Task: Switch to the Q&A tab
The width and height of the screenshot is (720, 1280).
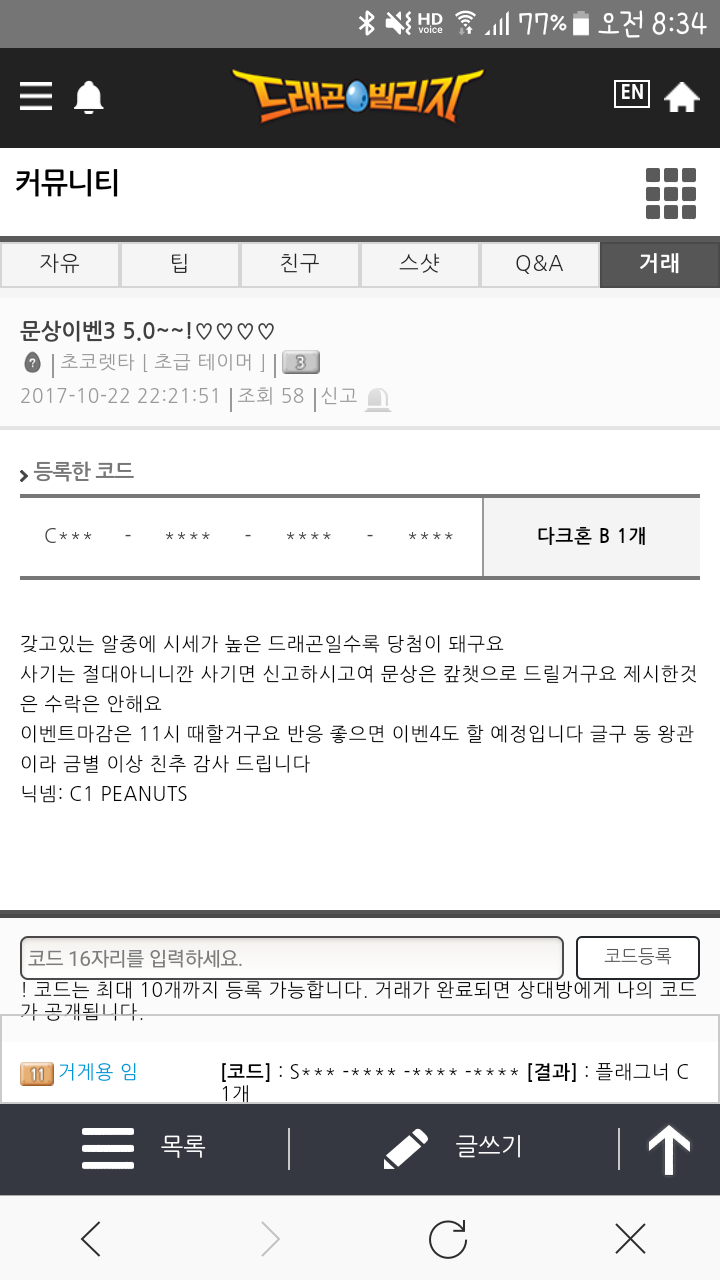Action: click(x=539, y=264)
